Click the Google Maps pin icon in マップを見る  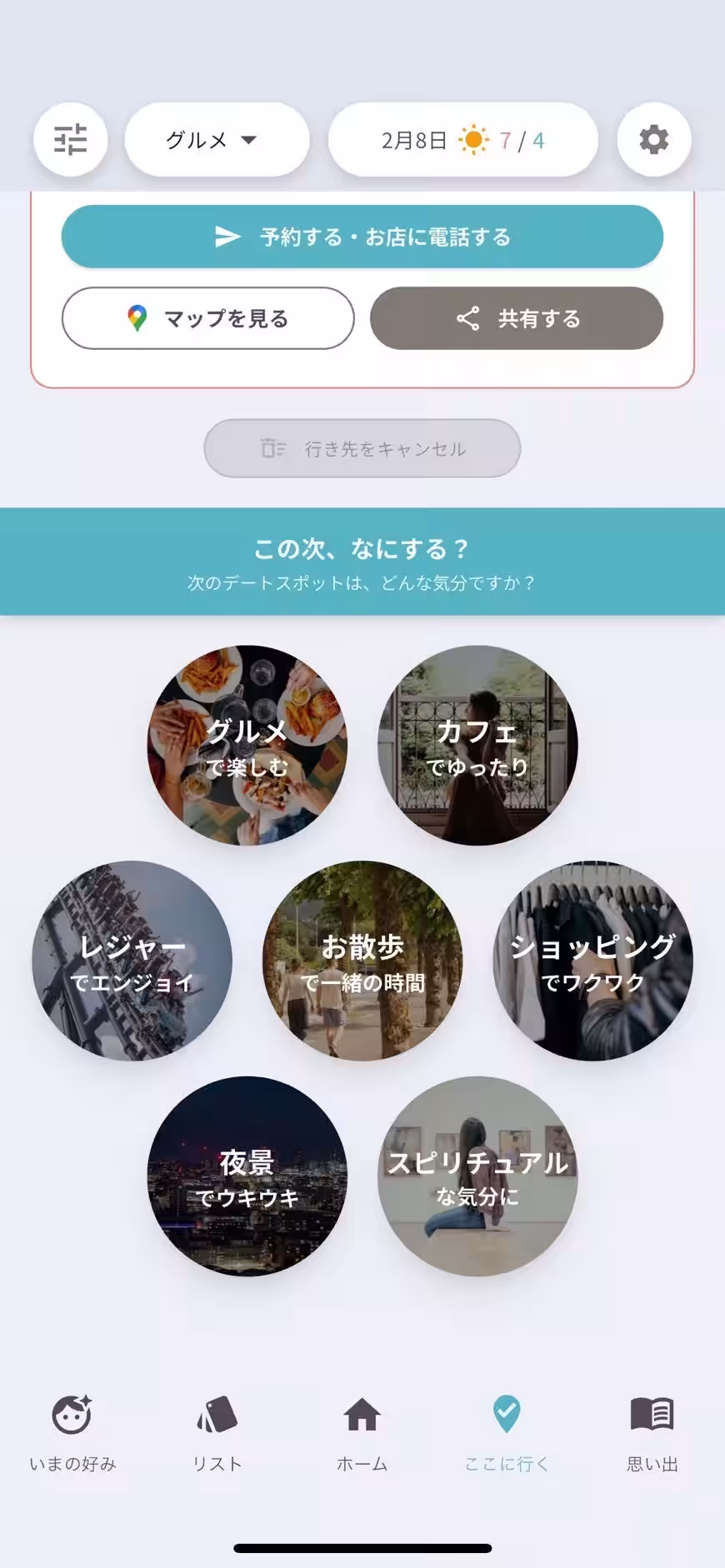click(135, 318)
